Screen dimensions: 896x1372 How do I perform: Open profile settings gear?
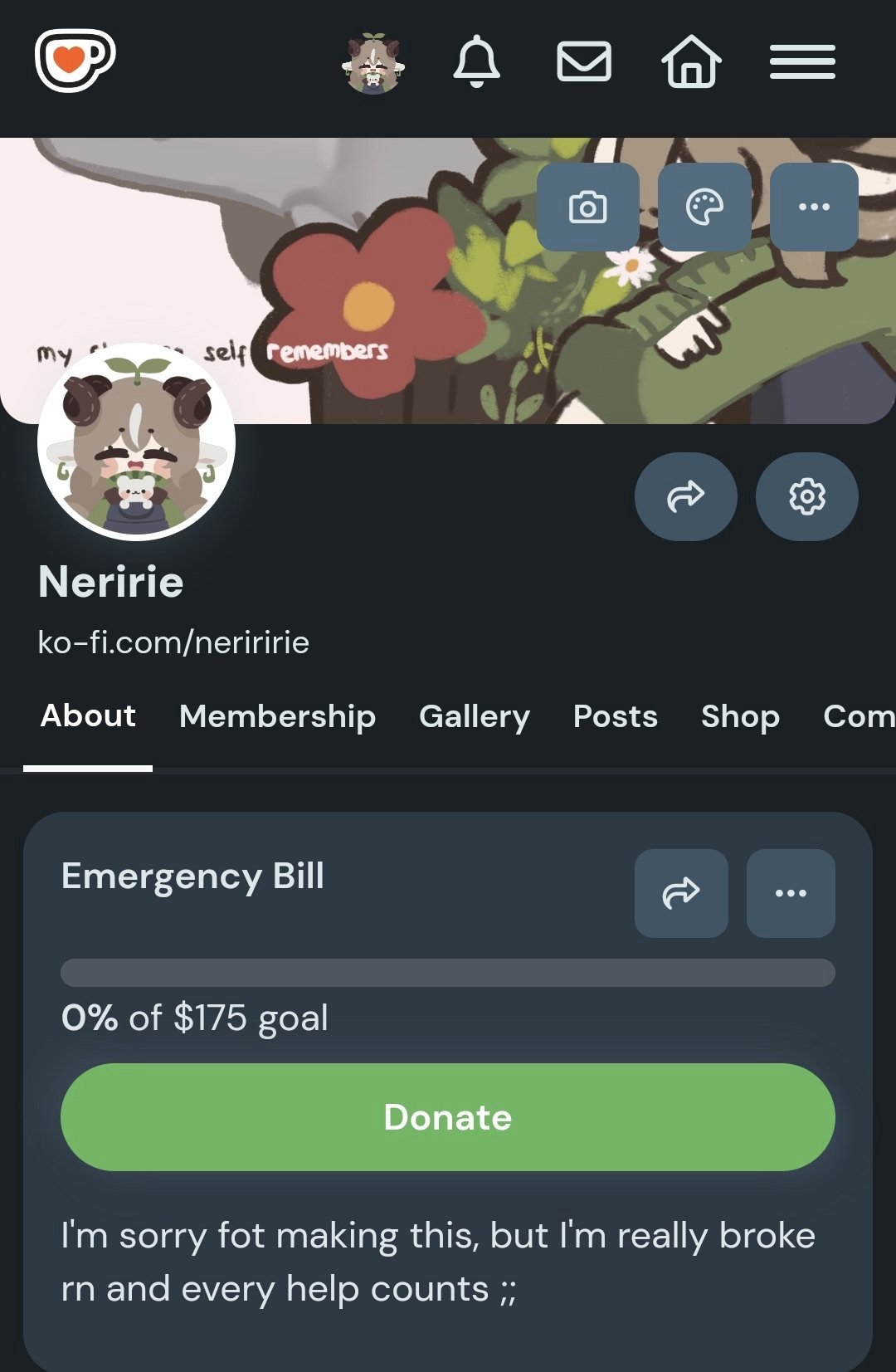806,496
